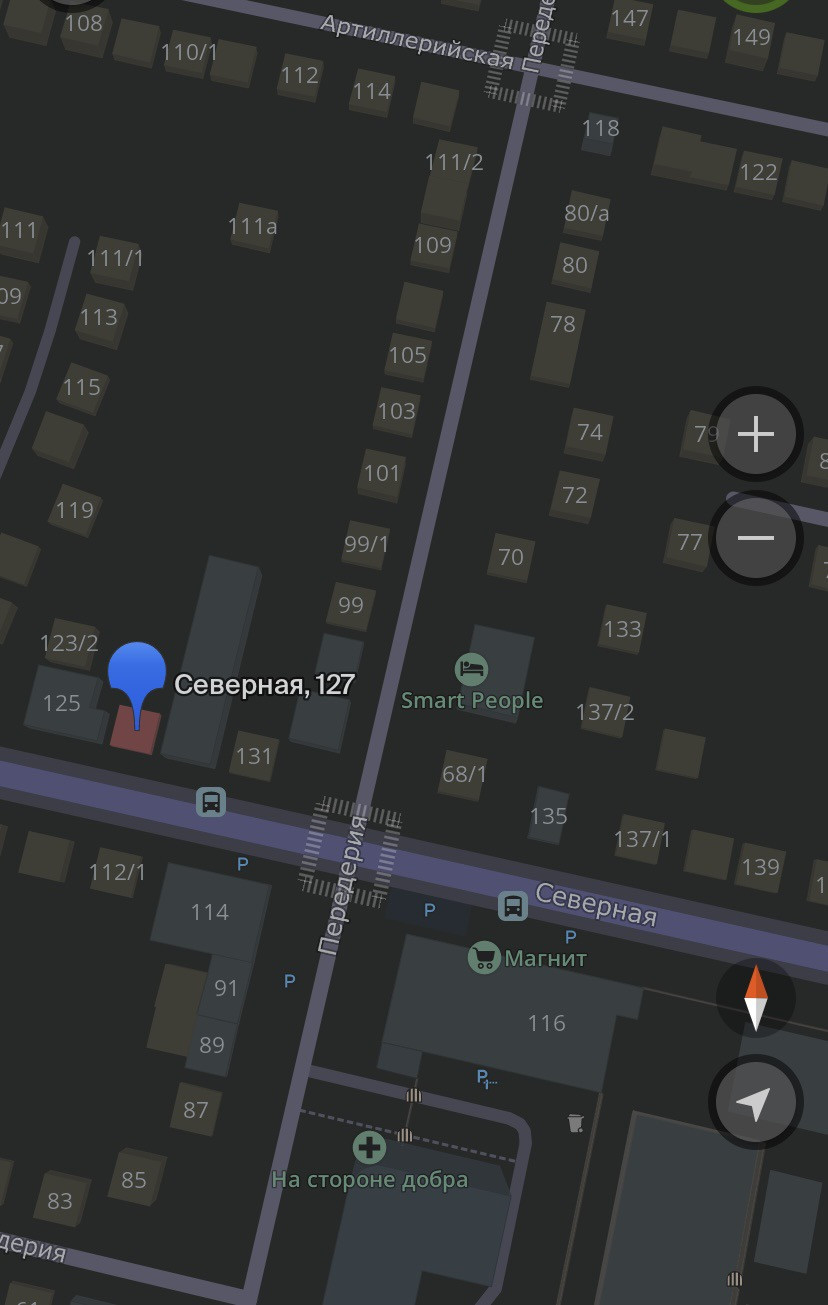
Task: Open the Магнит store marker
Action: point(484,958)
